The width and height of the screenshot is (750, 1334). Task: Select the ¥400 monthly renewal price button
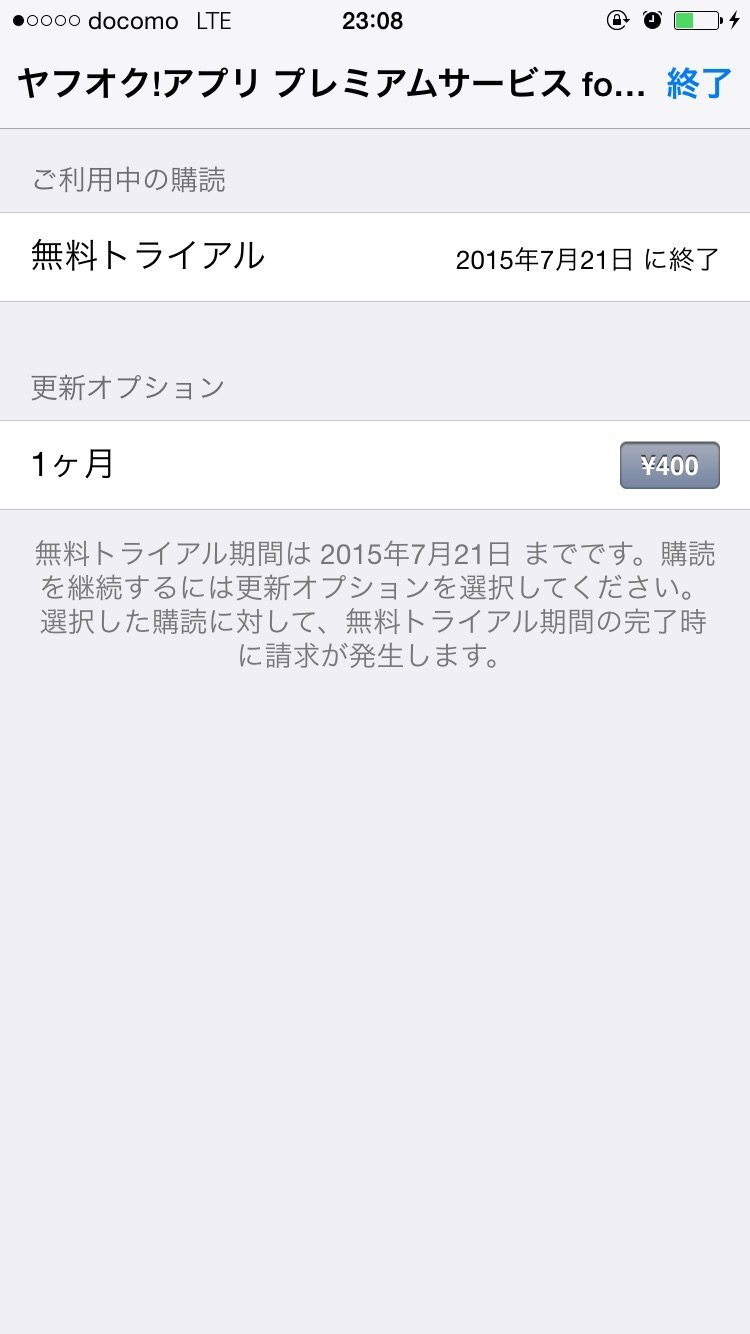point(670,465)
